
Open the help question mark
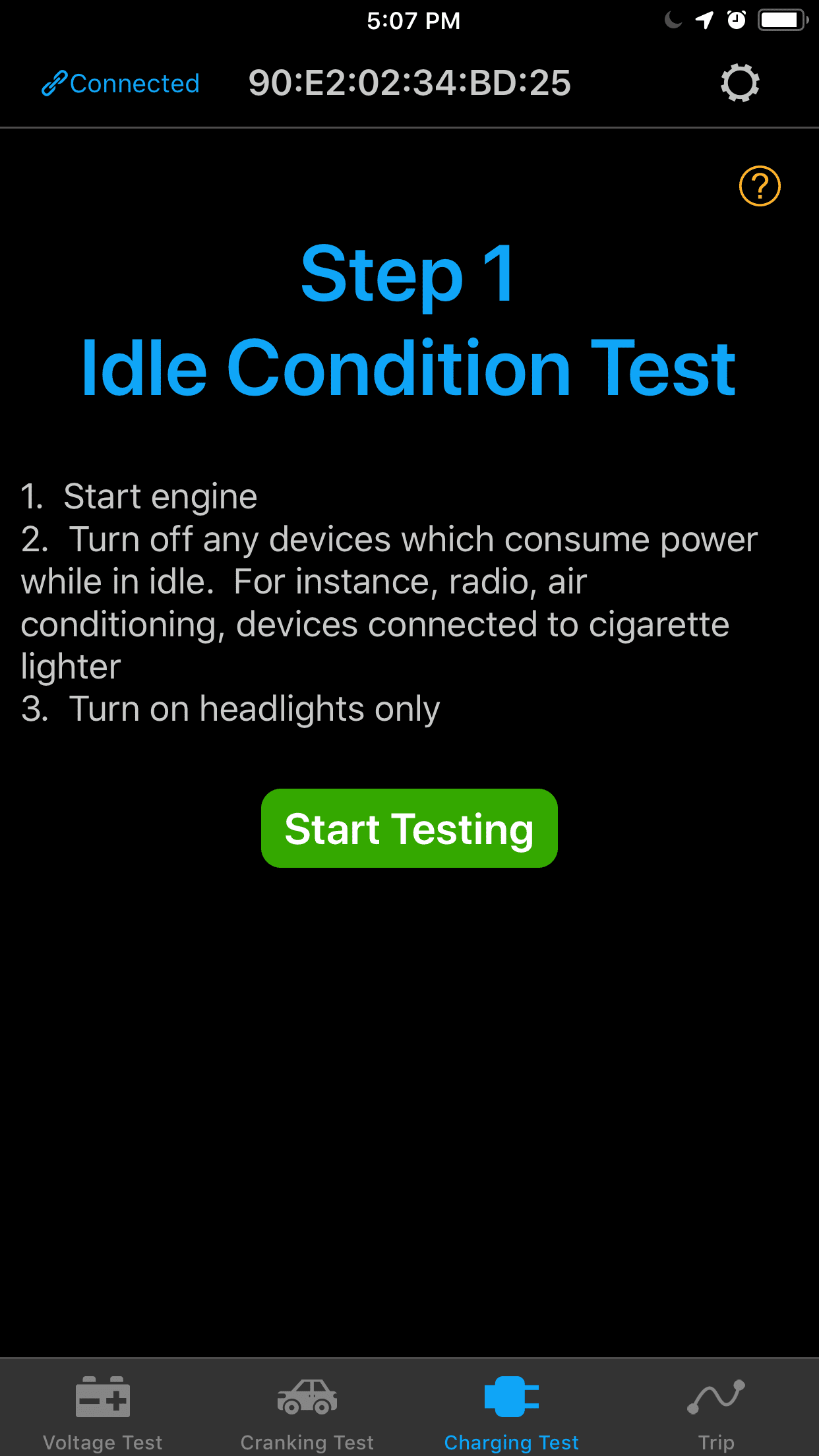click(x=760, y=186)
